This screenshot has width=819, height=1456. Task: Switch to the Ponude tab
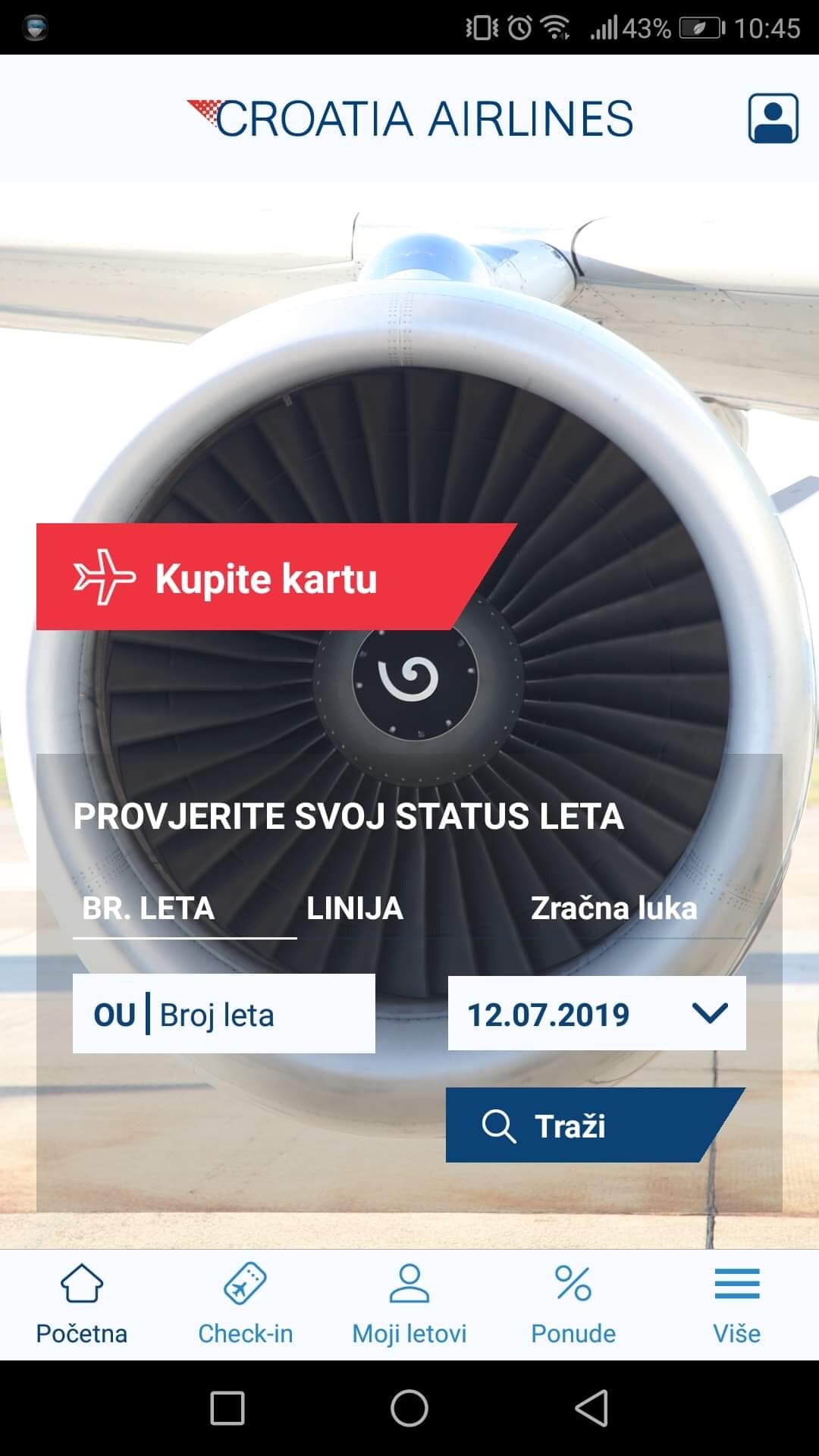tap(573, 1304)
